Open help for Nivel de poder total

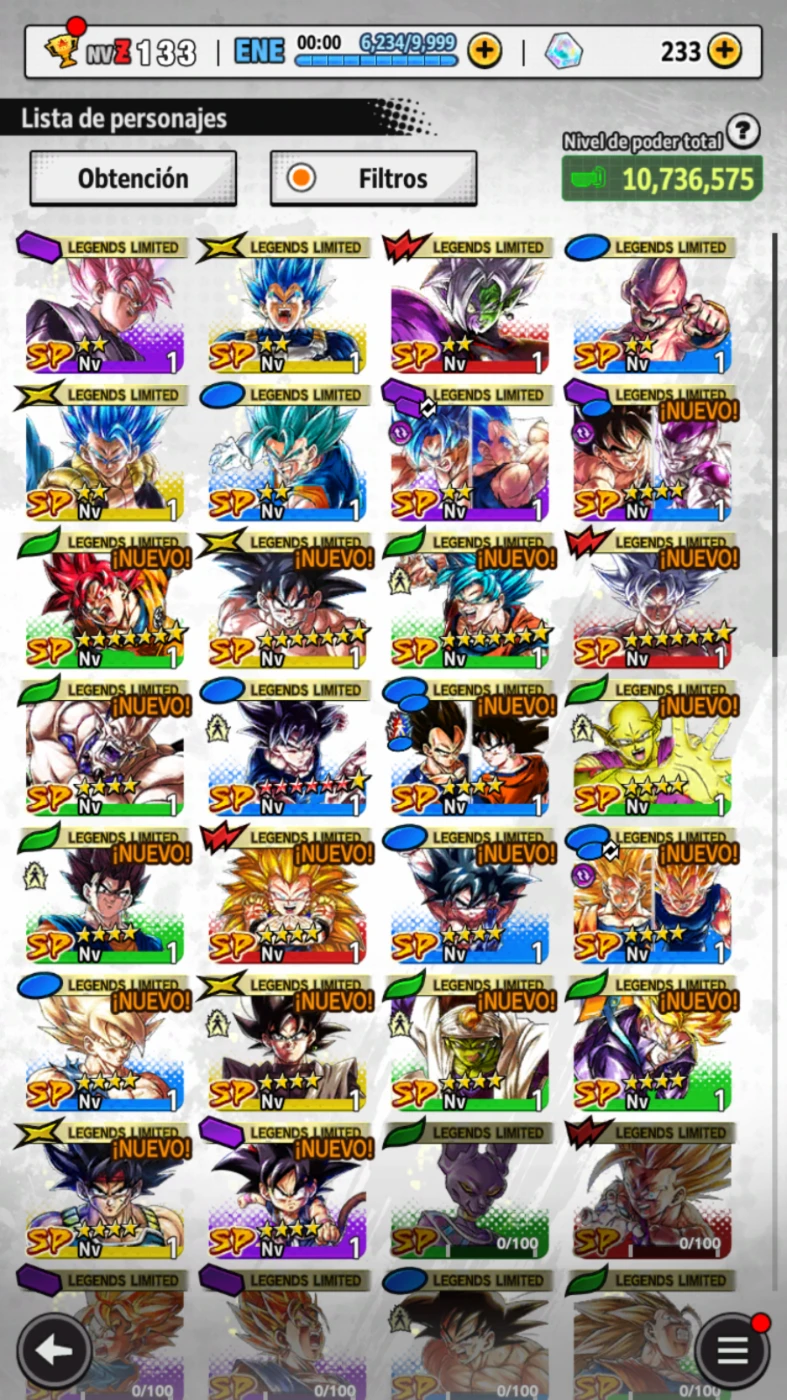click(742, 131)
